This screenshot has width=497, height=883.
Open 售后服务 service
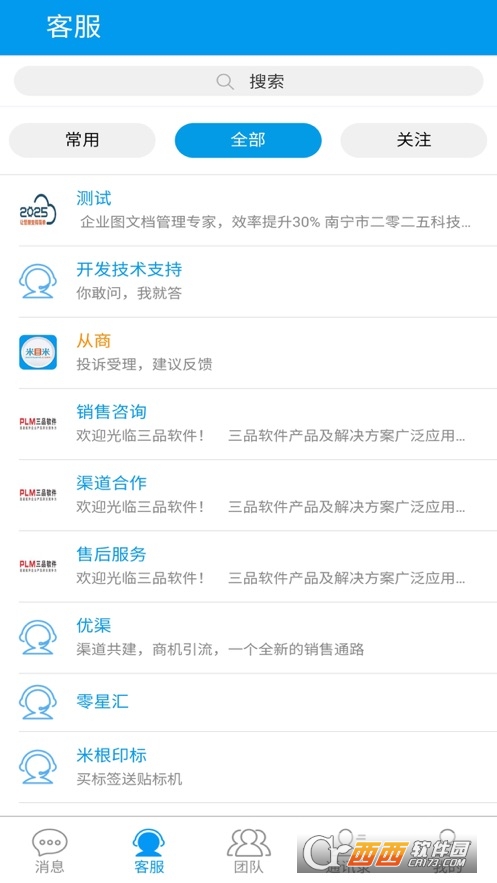point(248,566)
